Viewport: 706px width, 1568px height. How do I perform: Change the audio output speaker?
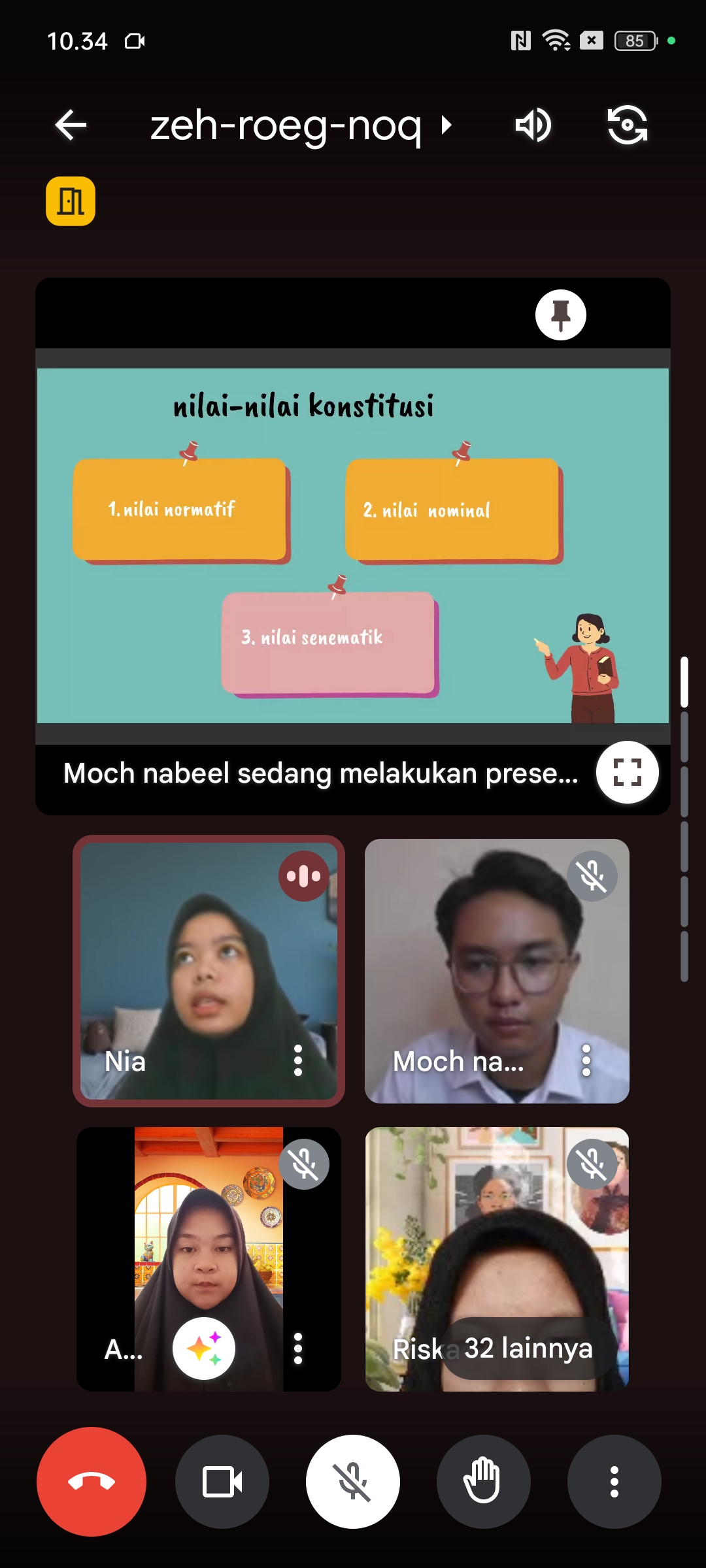pyautogui.click(x=533, y=125)
